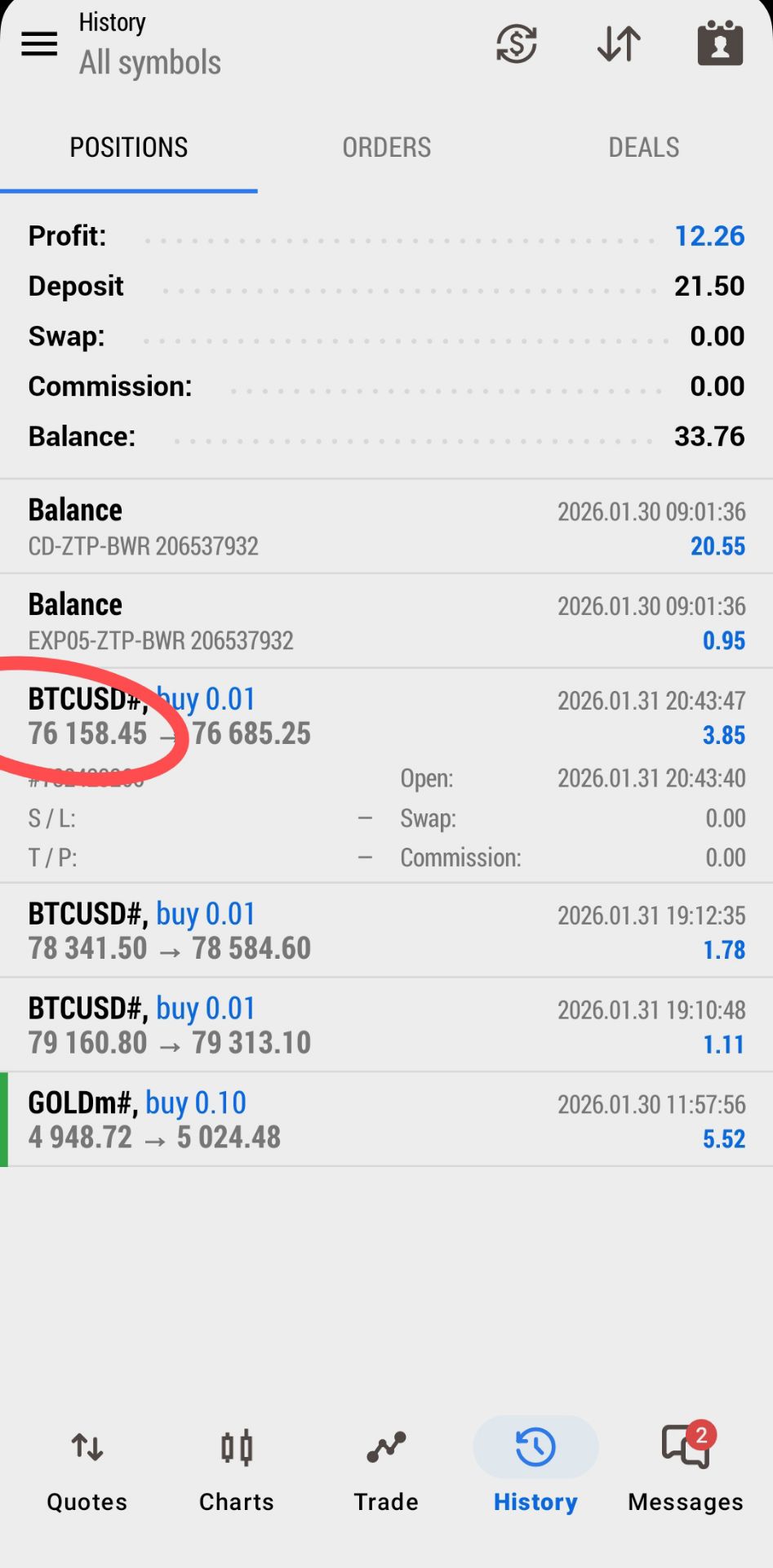Expand the GOLDm# buy 0.10 position

[x=386, y=1120]
